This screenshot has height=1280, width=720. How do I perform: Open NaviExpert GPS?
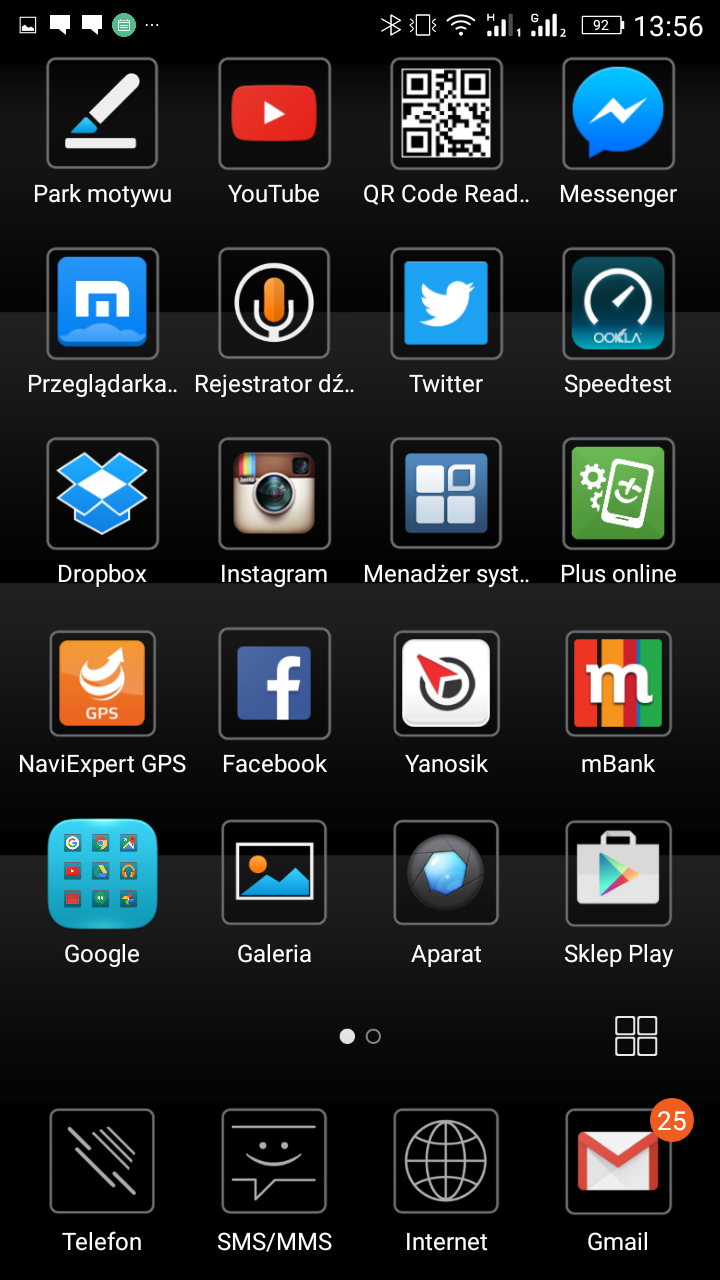click(102, 683)
